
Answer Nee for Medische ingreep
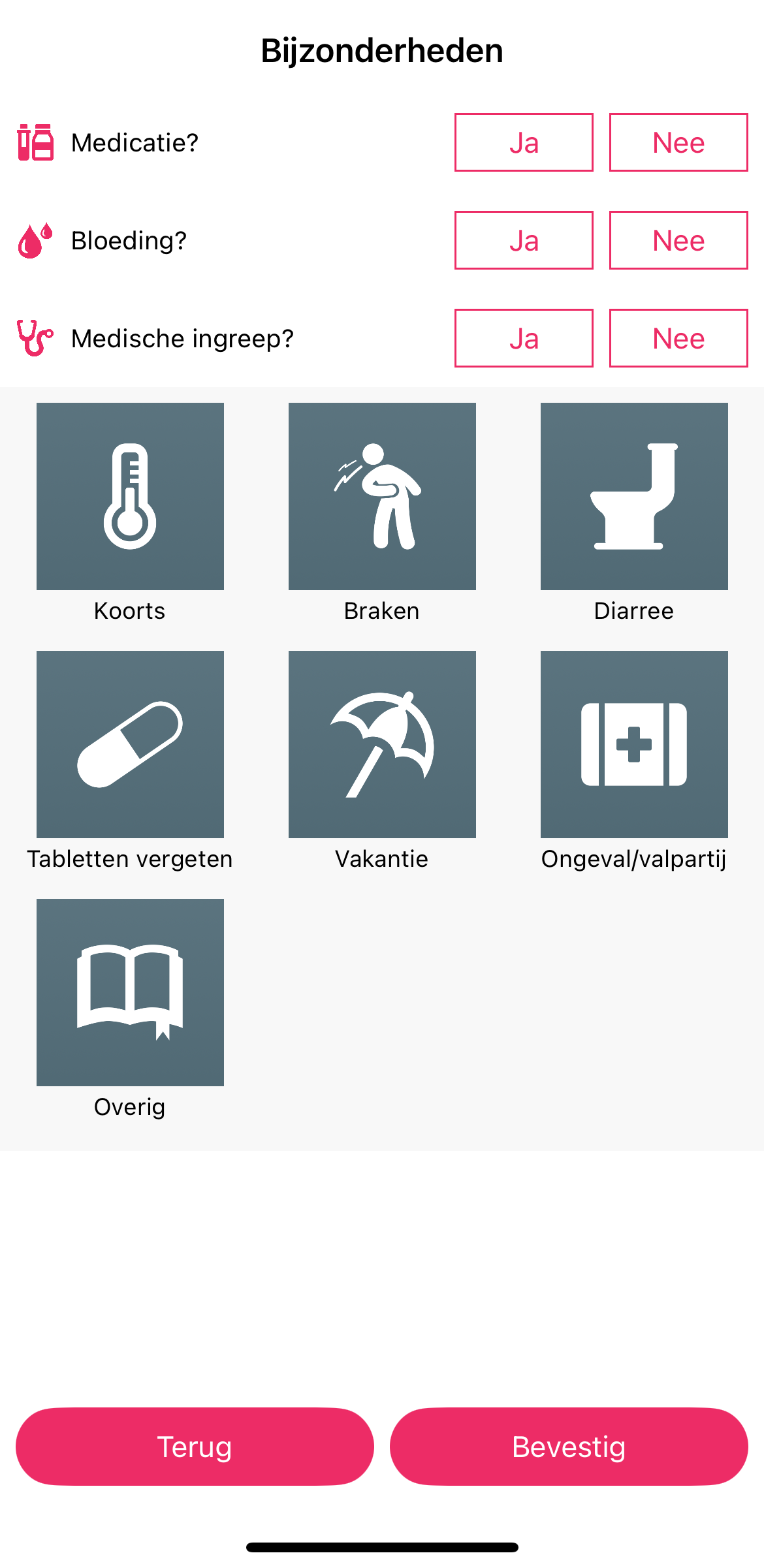(678, 338)
